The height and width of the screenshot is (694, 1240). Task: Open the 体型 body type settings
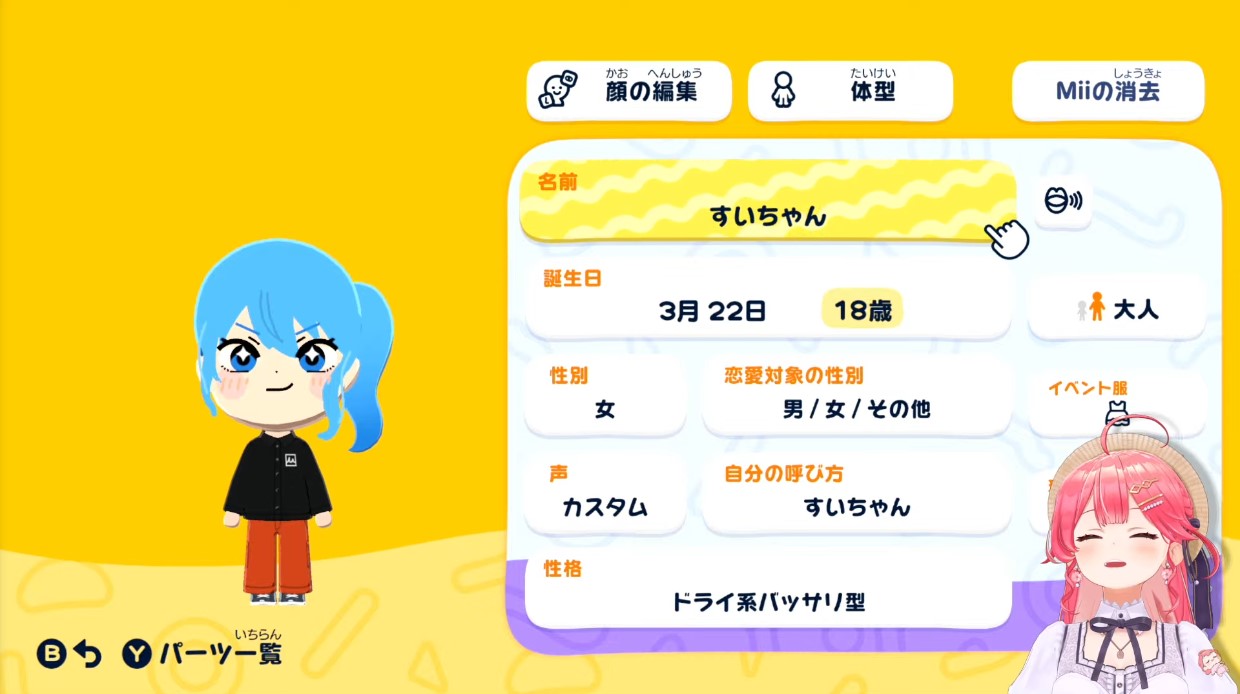[x=850, y=91]
